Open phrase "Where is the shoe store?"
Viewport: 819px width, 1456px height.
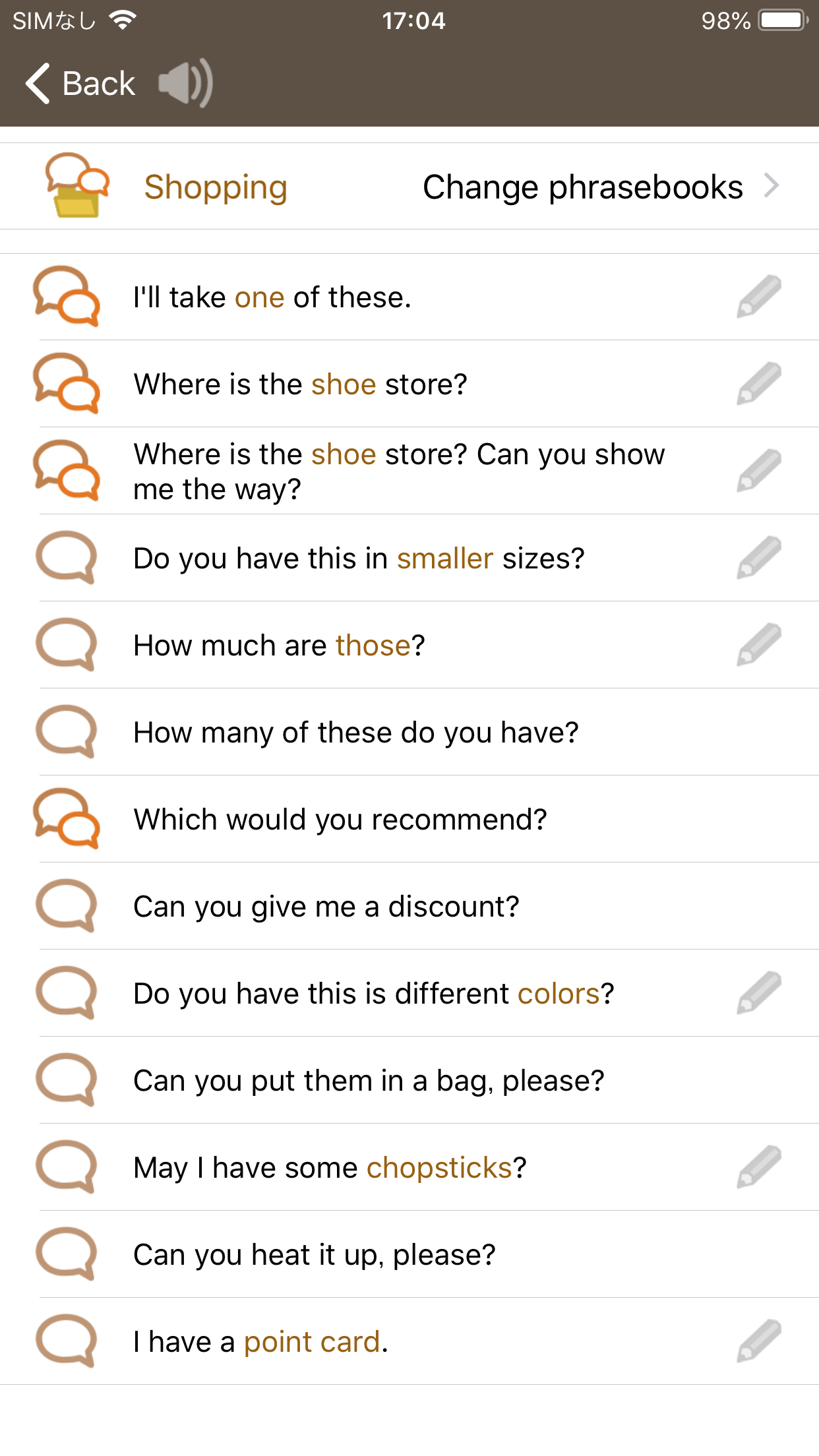(x=409, y=384)
